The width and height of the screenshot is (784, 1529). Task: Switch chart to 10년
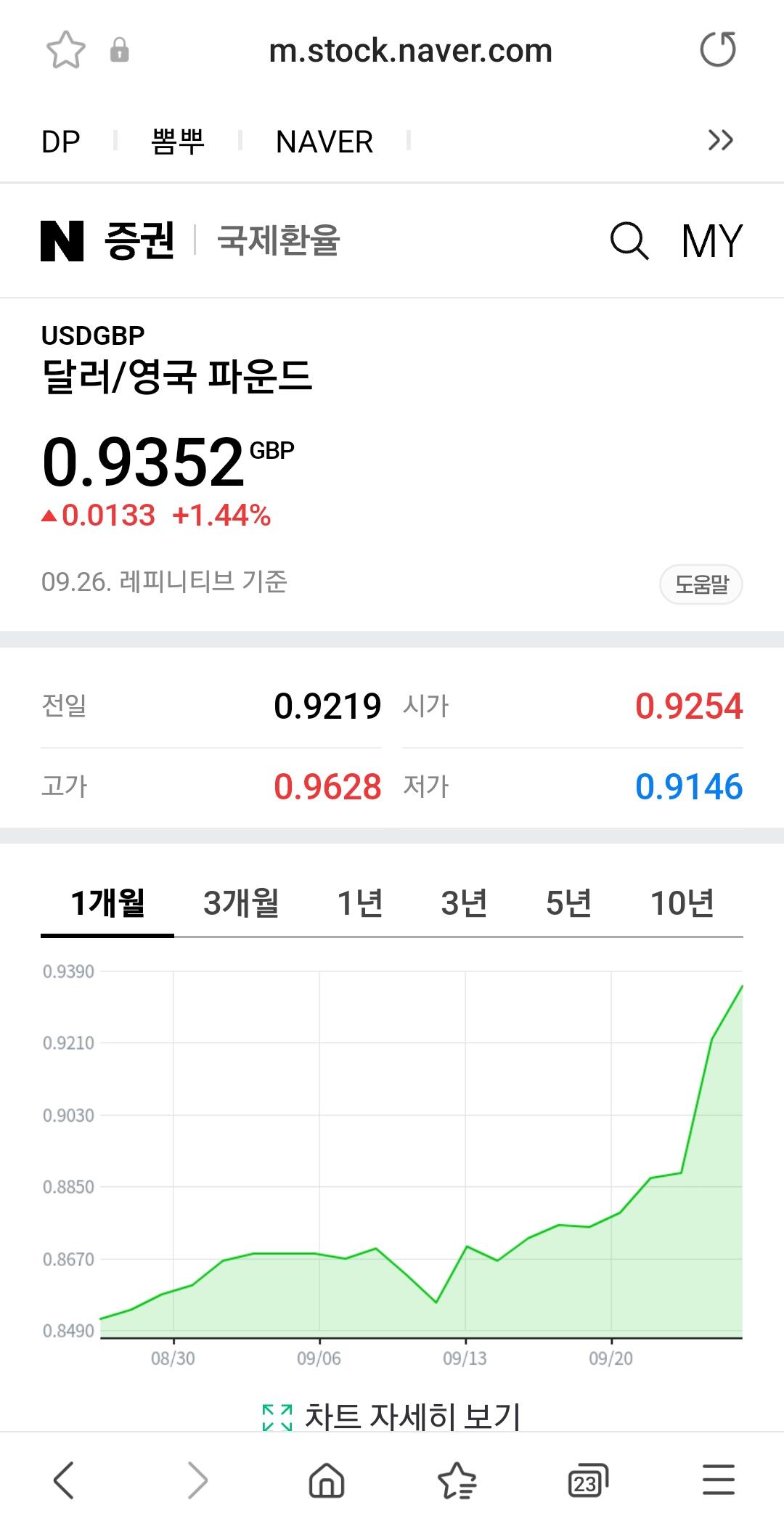point(682,903)
